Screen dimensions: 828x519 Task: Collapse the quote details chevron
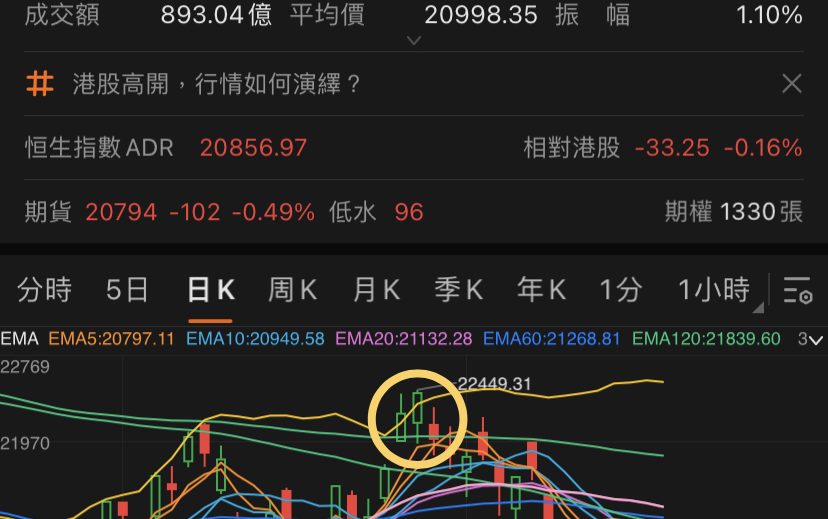pos(414,41)
